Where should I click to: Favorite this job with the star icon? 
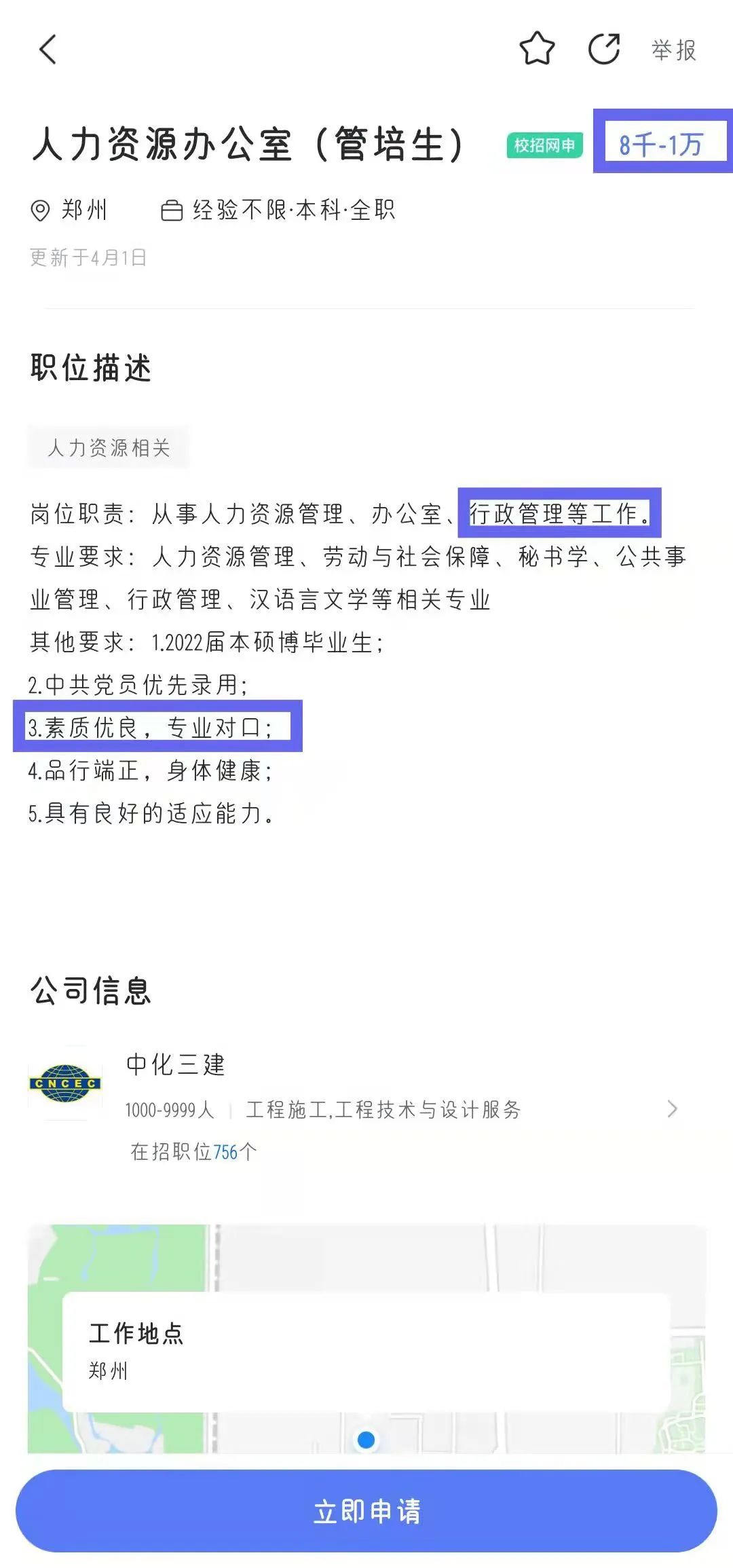click(537, 49)
